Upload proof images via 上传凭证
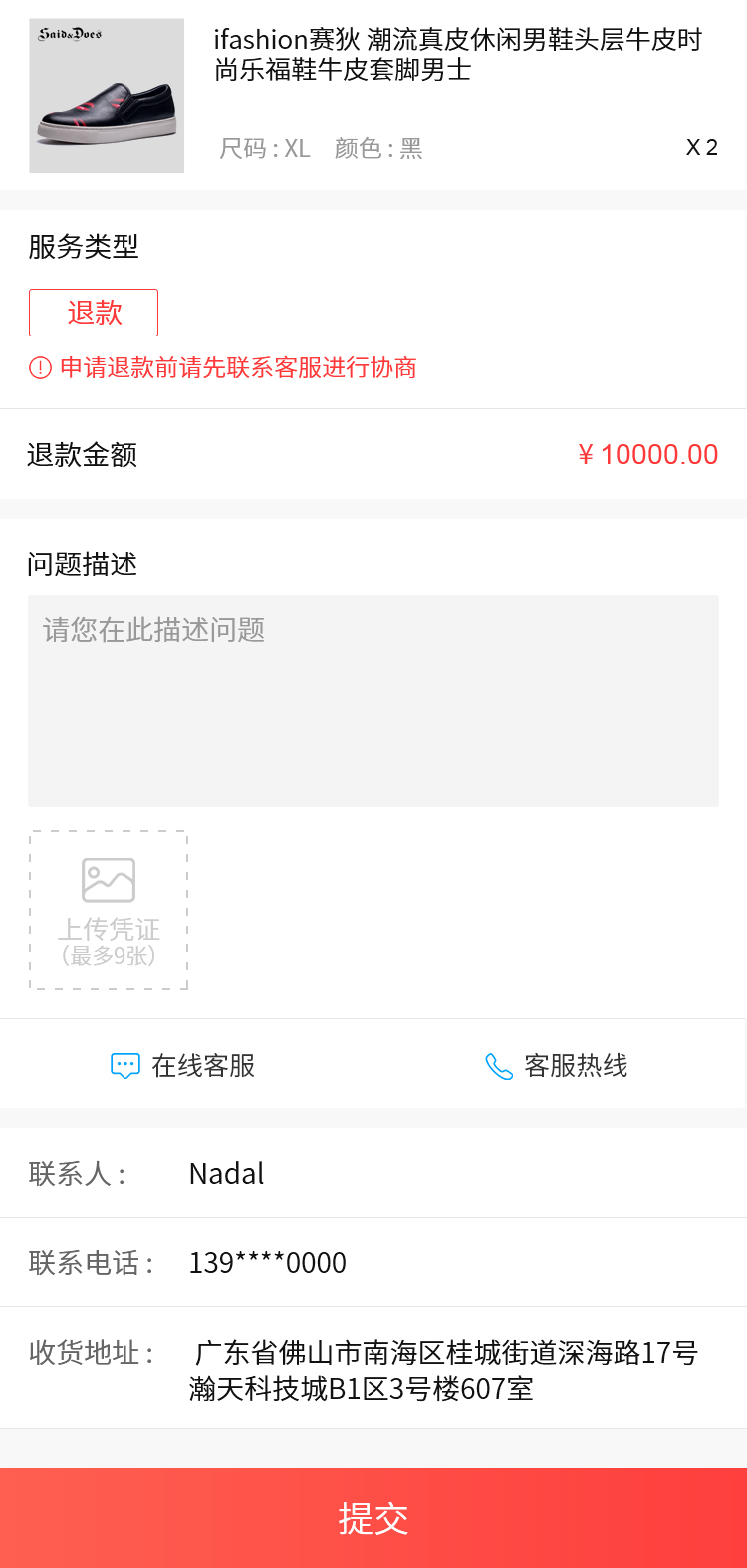The image size is (747, 1568). click(x=109, y=910)
